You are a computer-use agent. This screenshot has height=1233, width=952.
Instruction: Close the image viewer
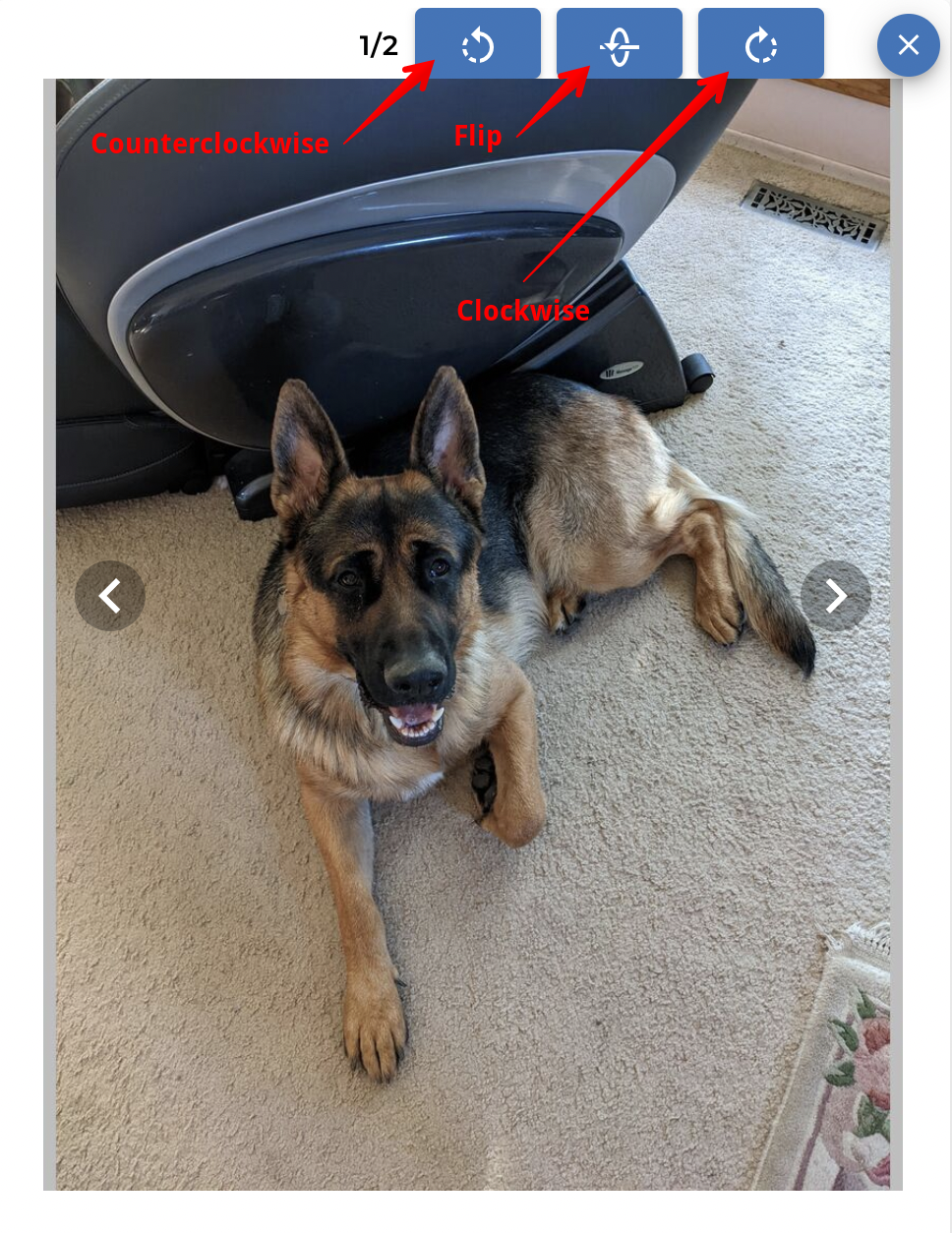point(908,45)
